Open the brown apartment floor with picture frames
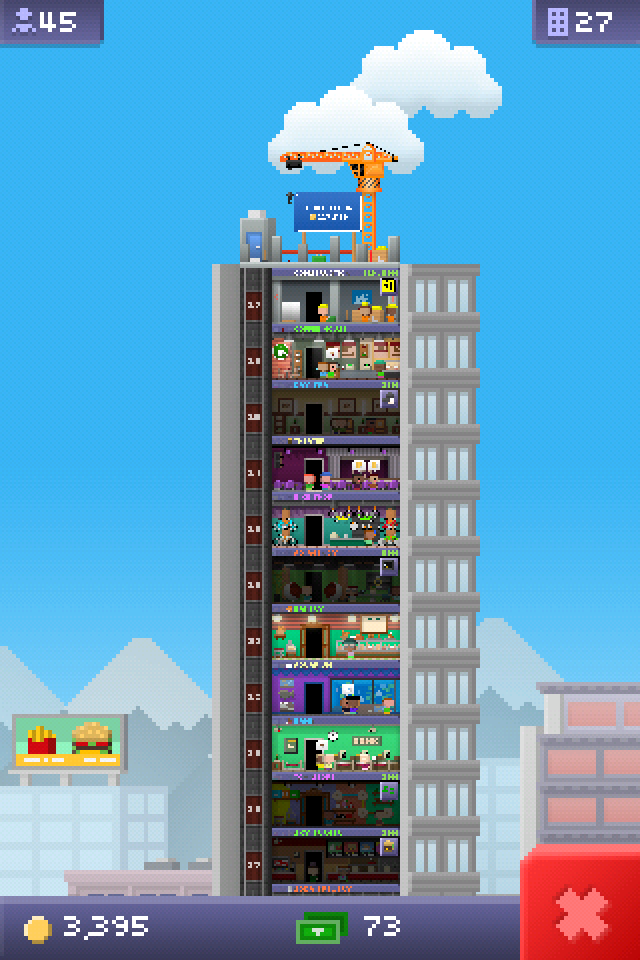 point(335,413)
